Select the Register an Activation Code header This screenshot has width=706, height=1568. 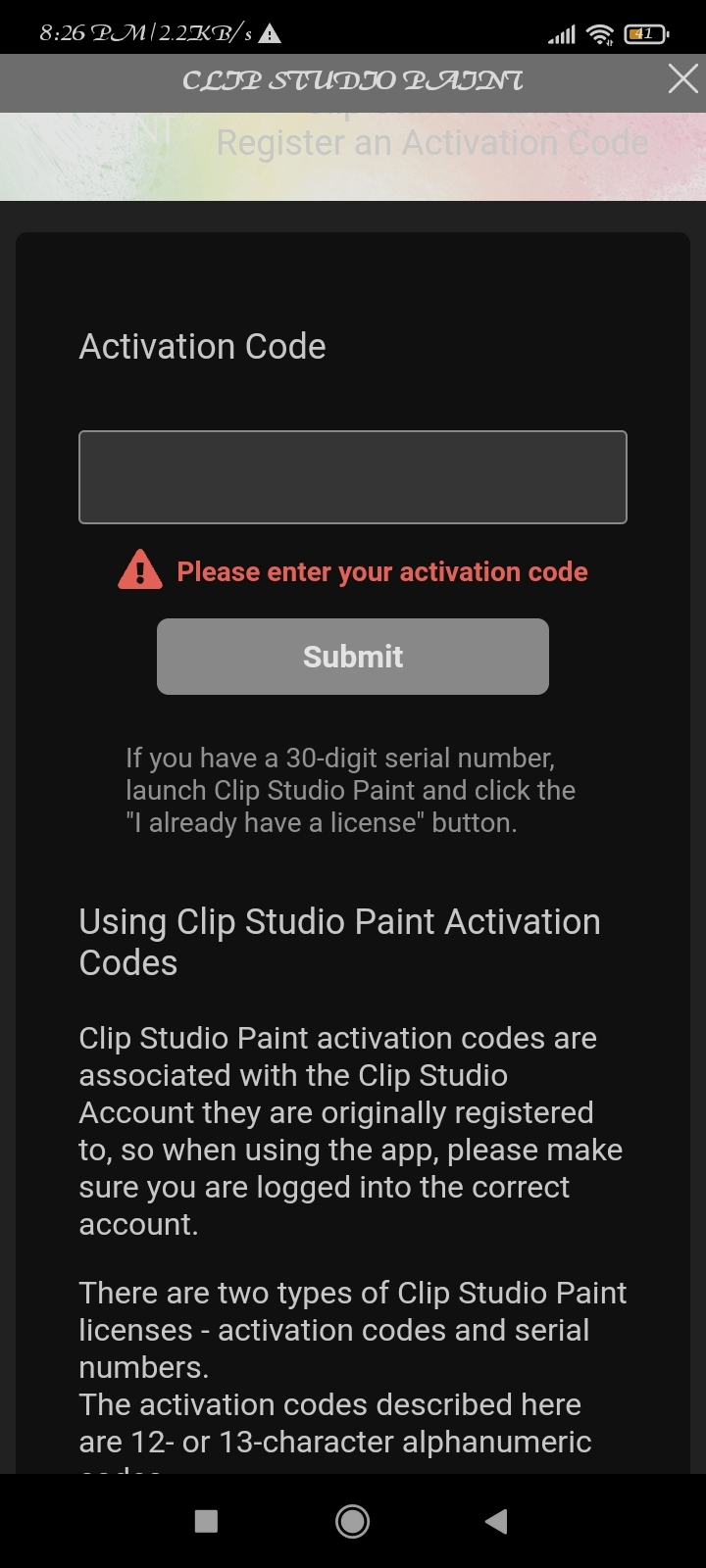(431, 143)
